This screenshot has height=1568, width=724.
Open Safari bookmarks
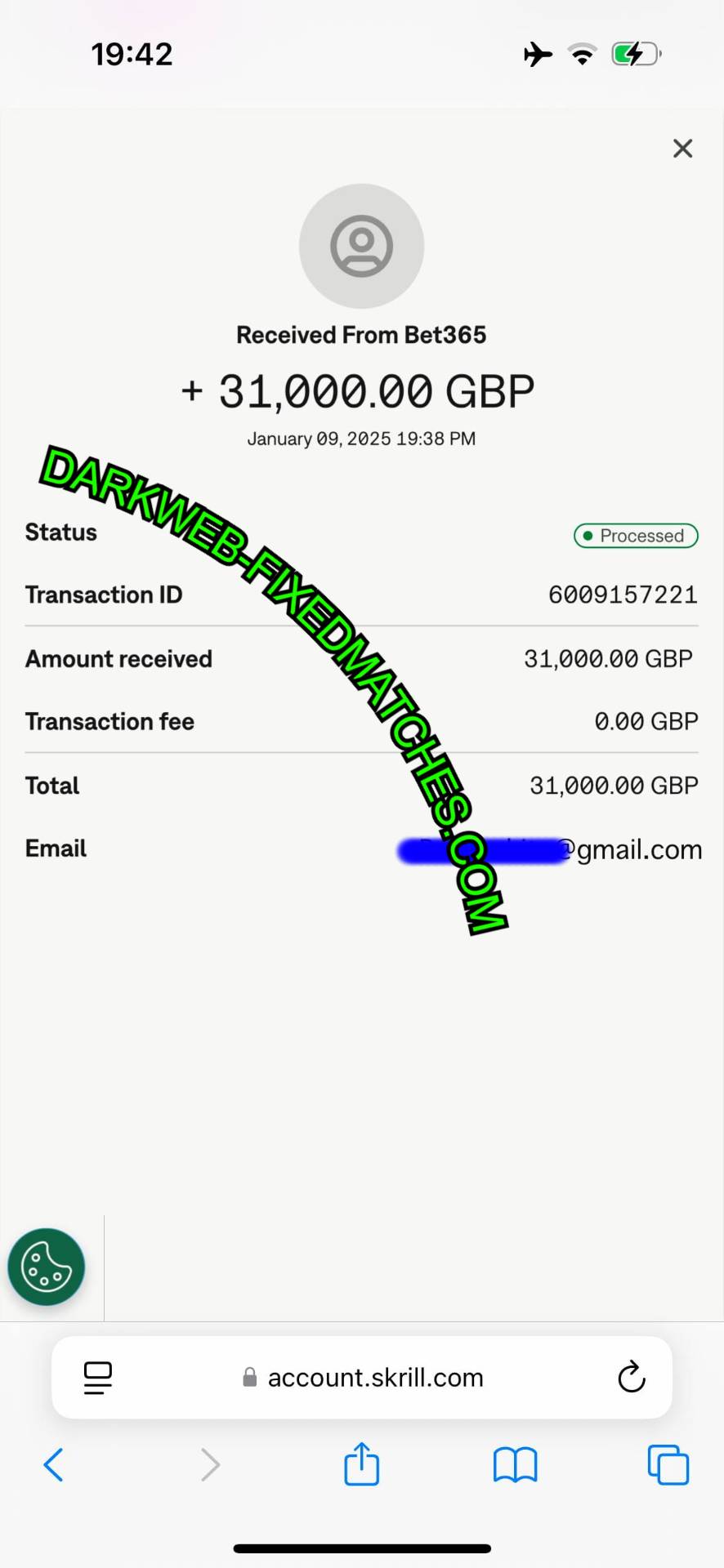coord(515,1464)
